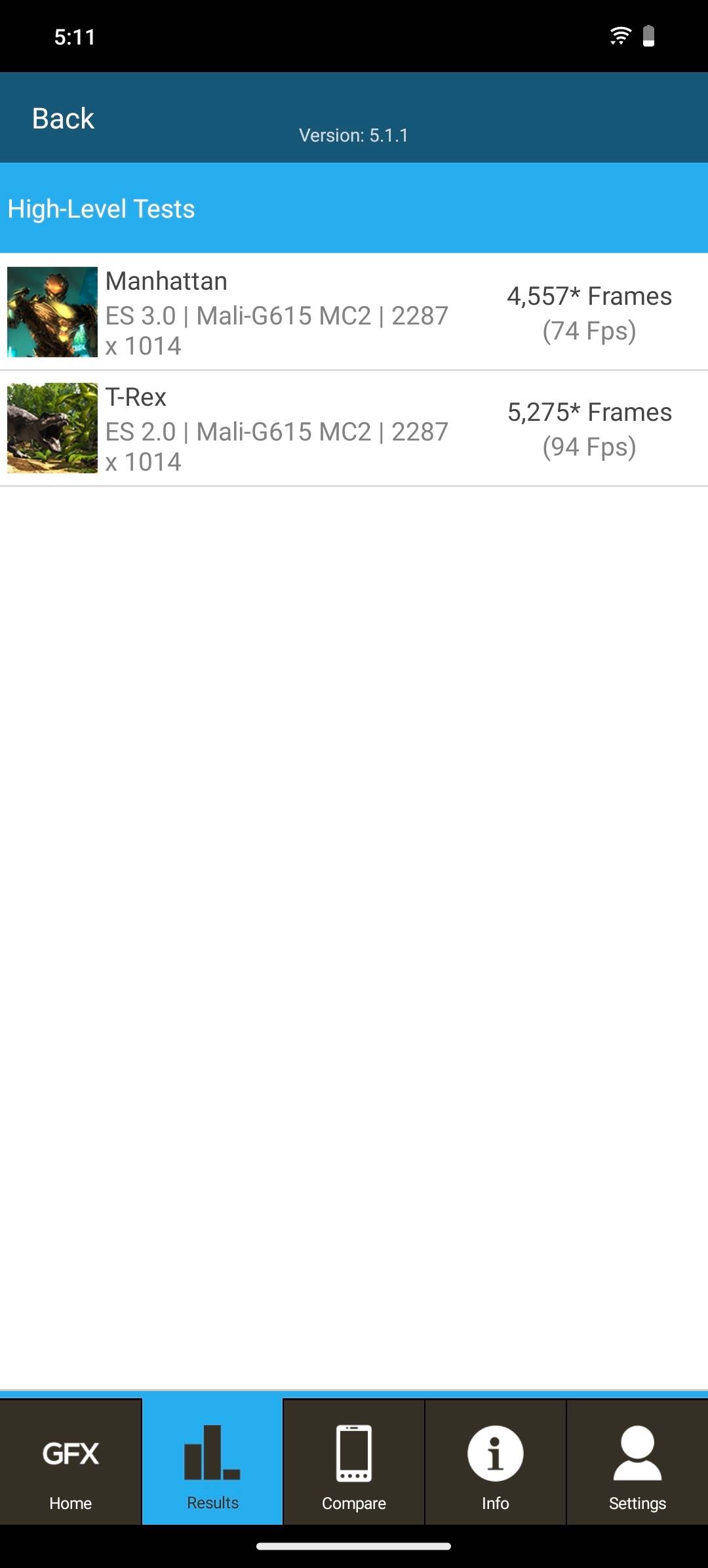The image size is (708, 1568).
Task: Open the Manhattan test result
Action: coord(354,312)
